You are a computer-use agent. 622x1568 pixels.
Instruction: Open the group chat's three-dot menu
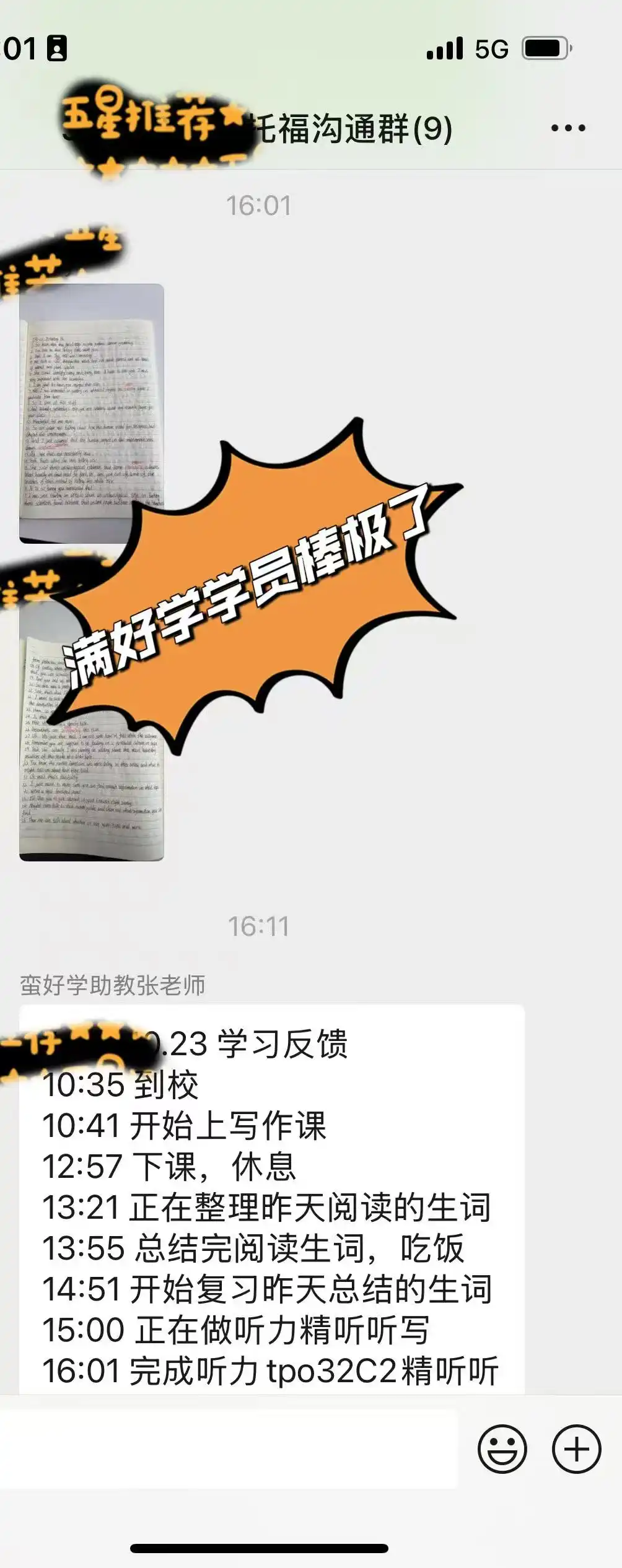pyautogui.click(x=567, y=128)
